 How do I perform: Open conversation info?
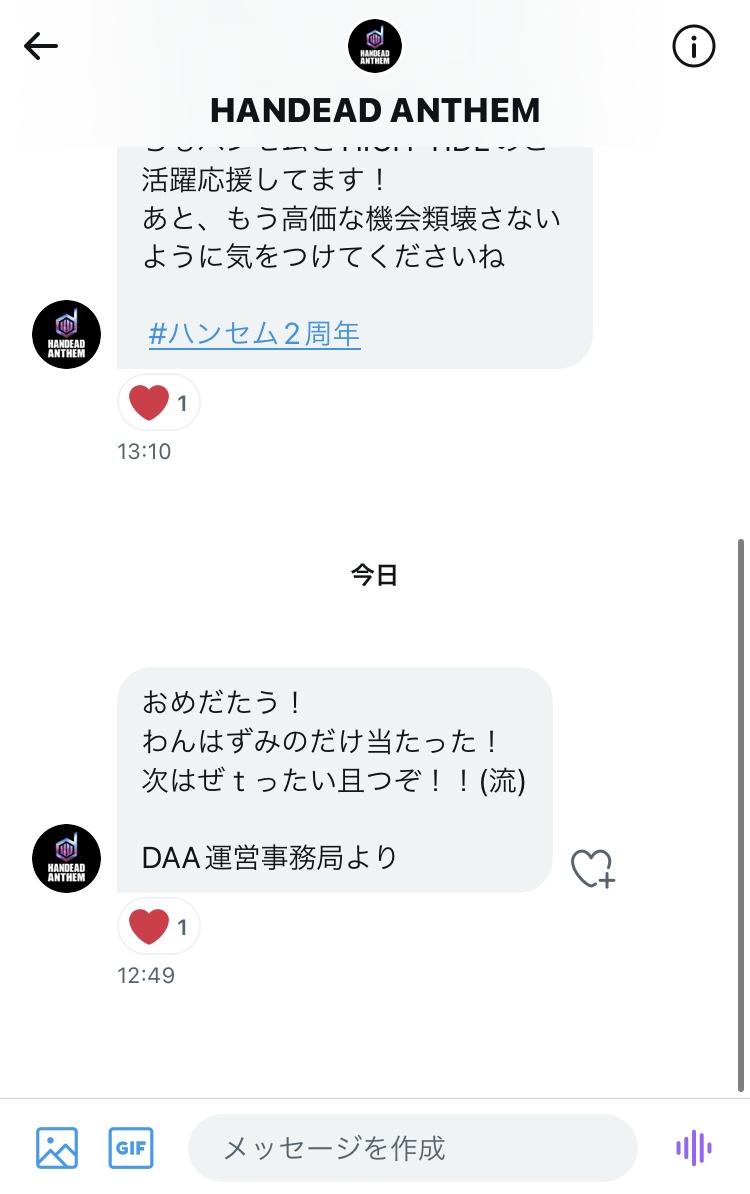pyautogui.click(x=694, y=46)
